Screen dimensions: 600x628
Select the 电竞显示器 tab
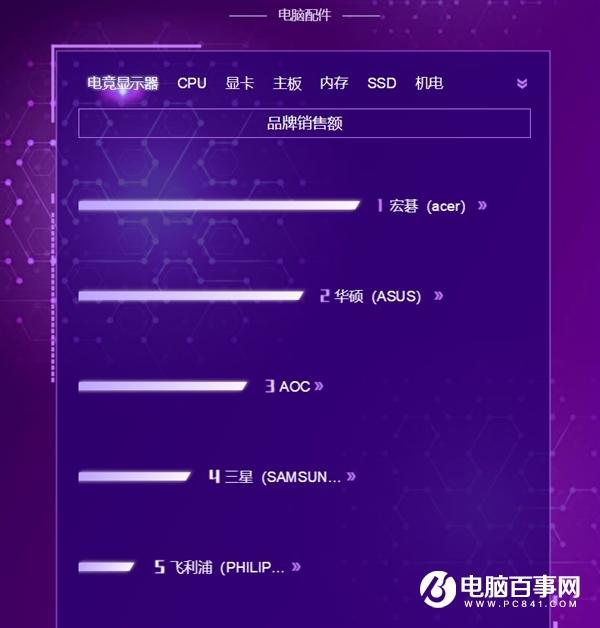point(123,83)
